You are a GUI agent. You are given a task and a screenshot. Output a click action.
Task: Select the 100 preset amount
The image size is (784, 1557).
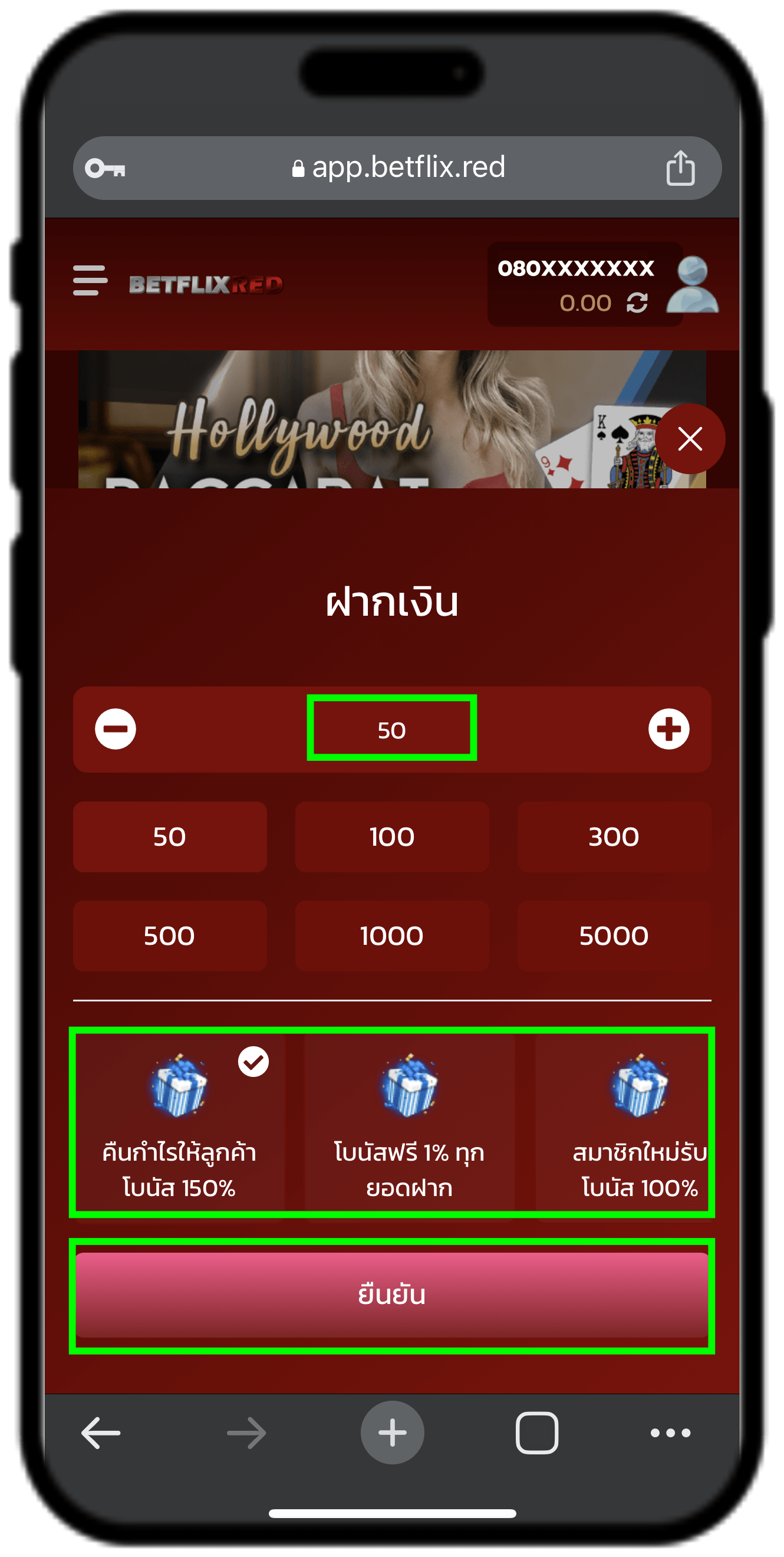pos(392,837)
